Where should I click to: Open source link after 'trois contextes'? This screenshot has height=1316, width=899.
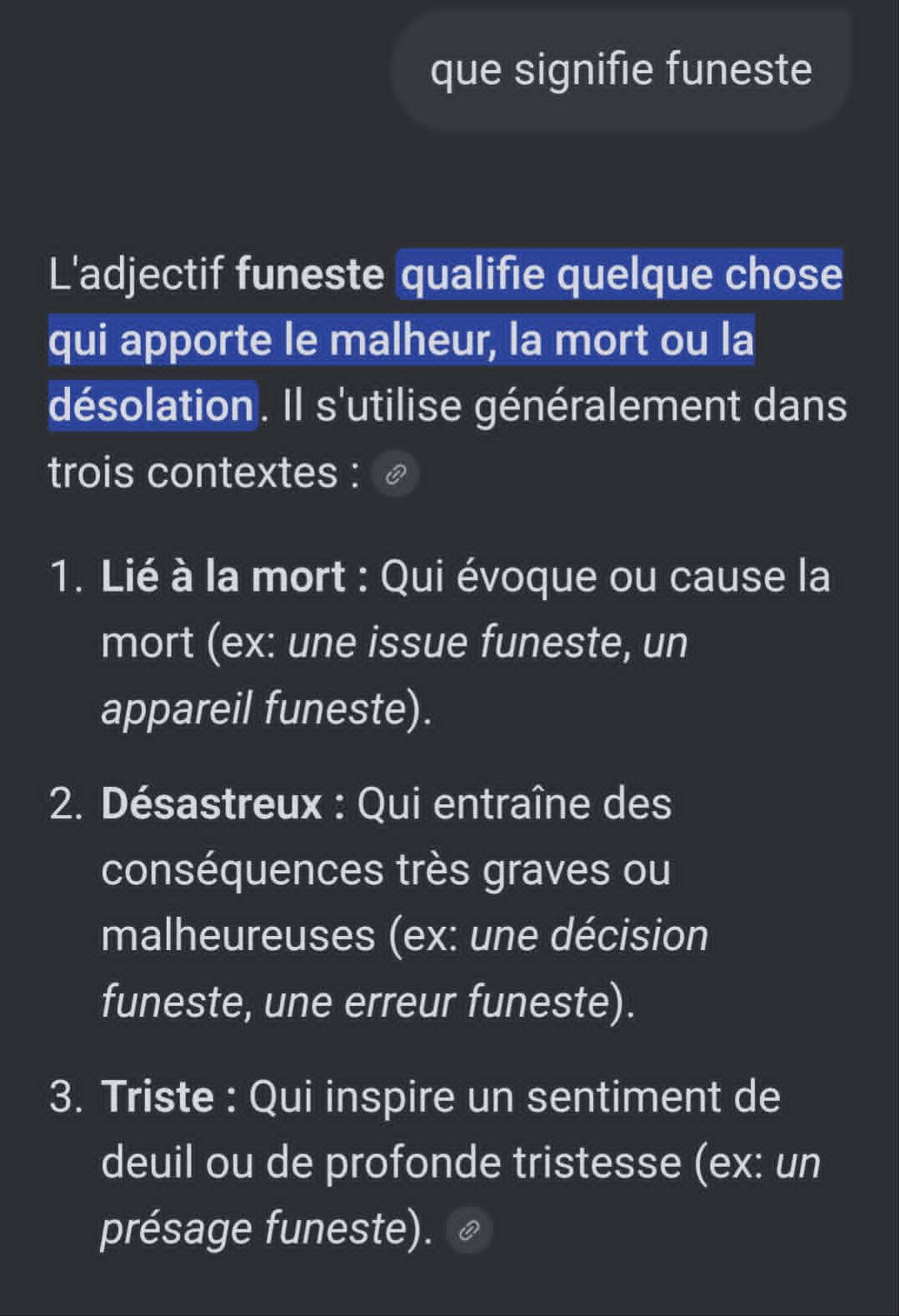(x=395, y=475)
